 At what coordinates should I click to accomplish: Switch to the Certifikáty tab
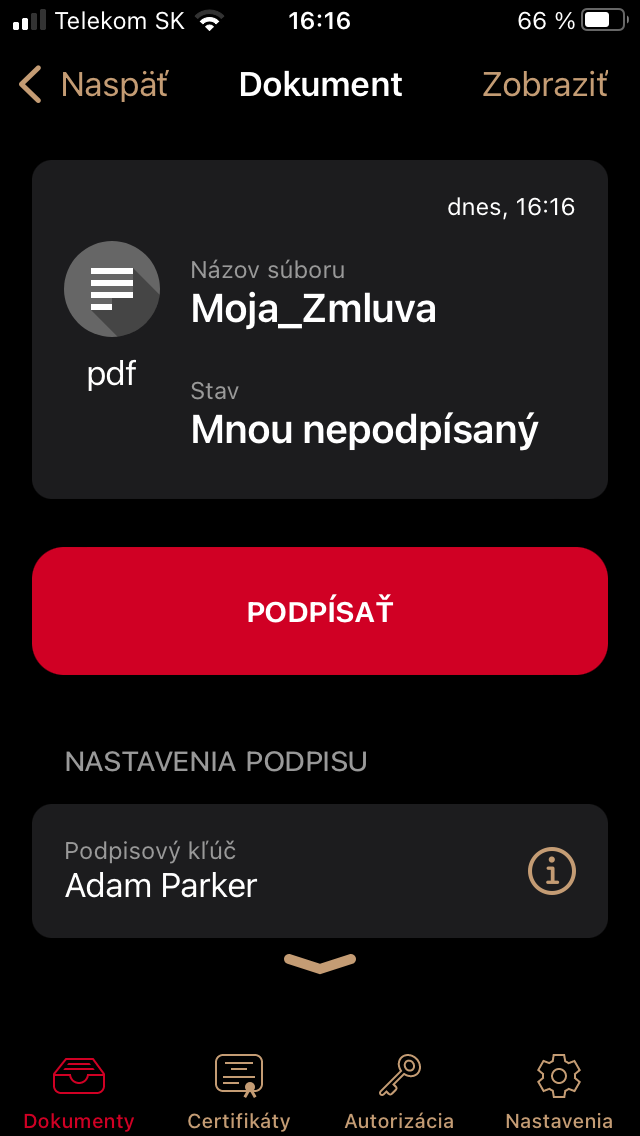tap(238, 1091)
